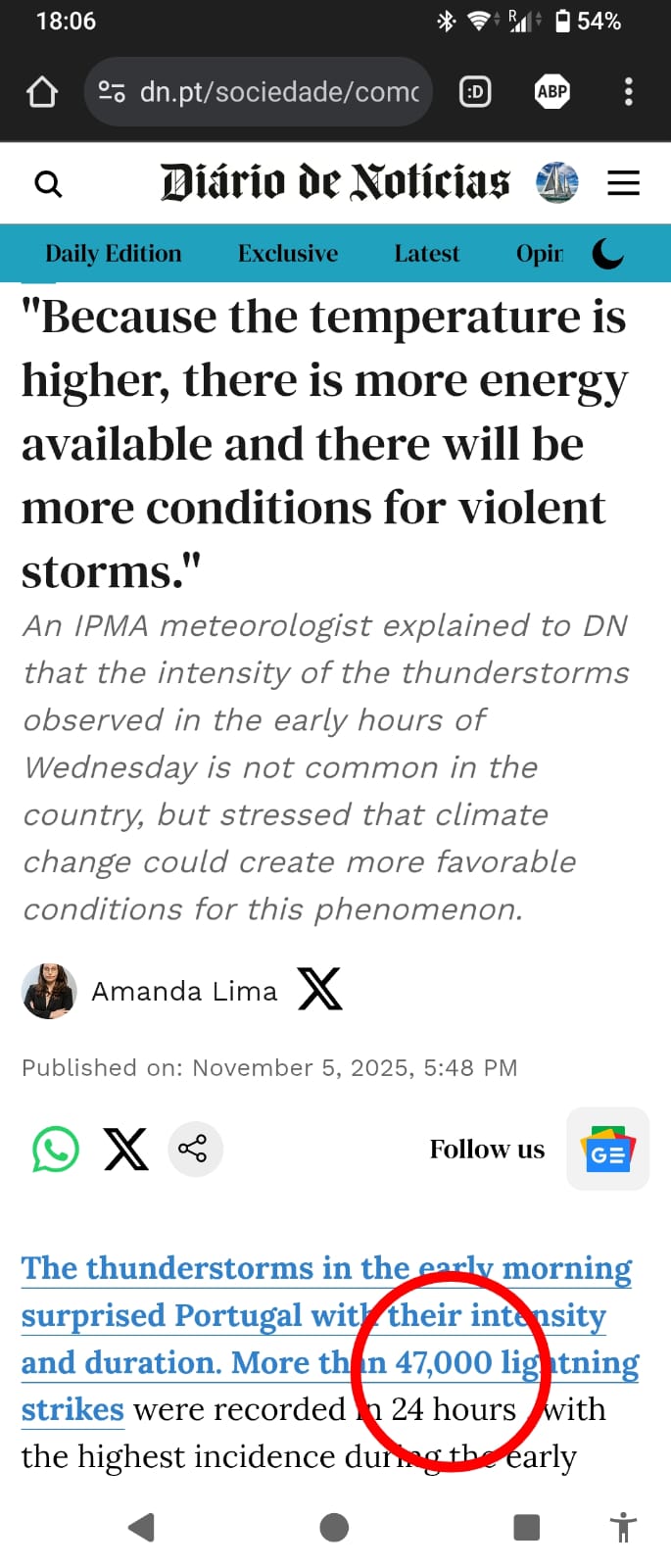Toggle dark mode with the moon icon
This screenshot has width=671, height=1568.
tap(608, 254)
